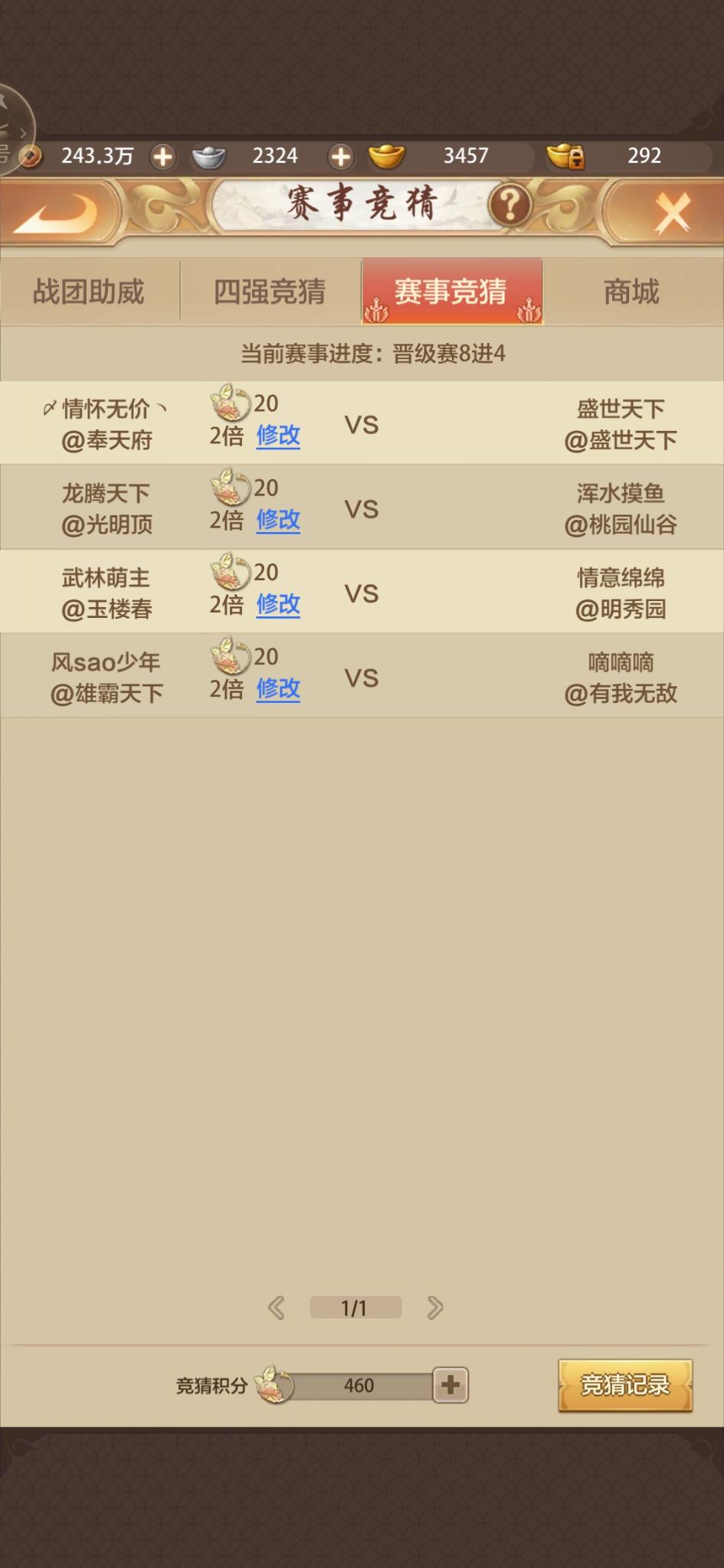Open the 商城 tab
This screenshot has width=724, height=1568.
pos(631,292)
